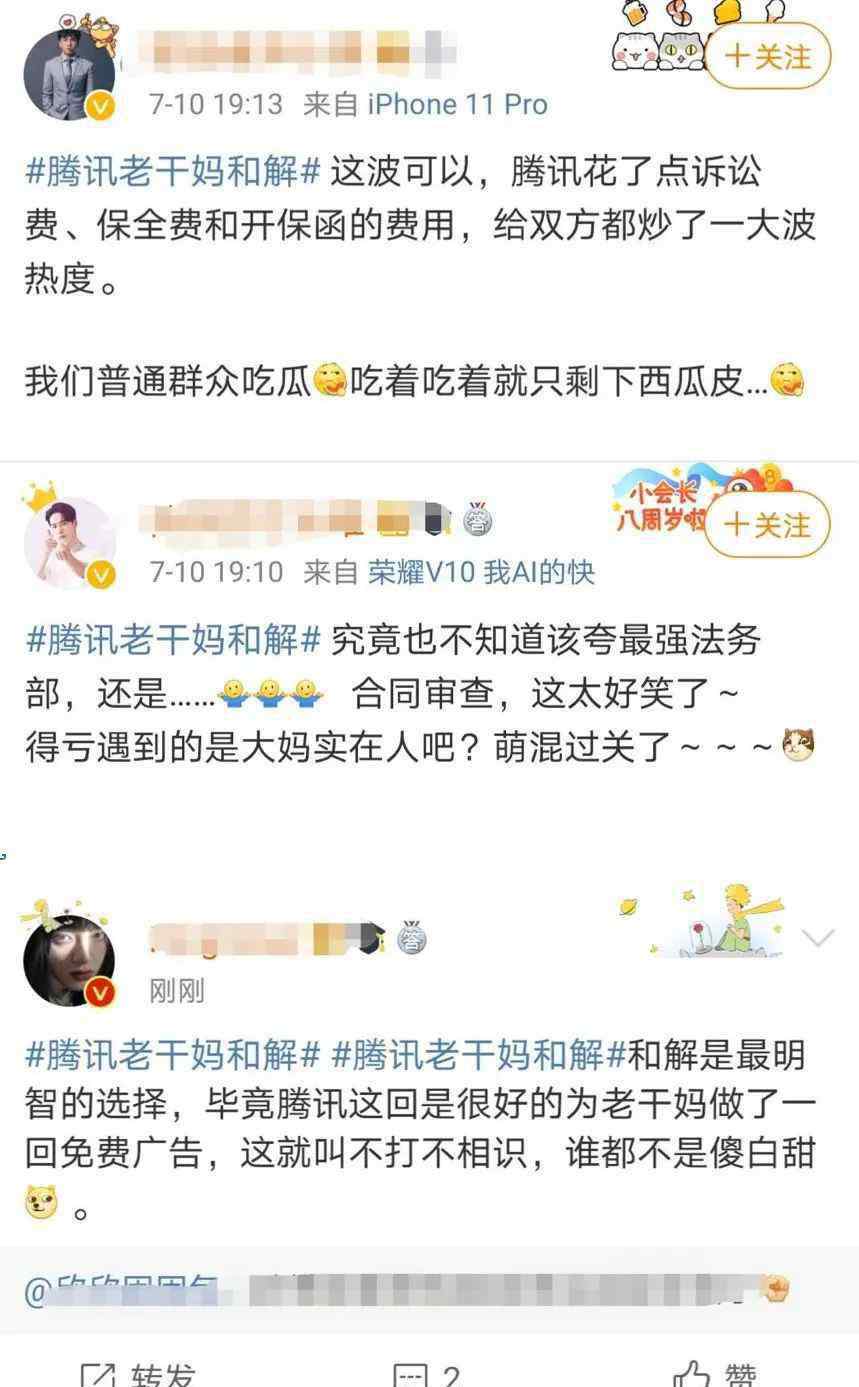859x1387 pixels.
Task: Follow the author posting from 荣耀V10
Action: [767, 524]
